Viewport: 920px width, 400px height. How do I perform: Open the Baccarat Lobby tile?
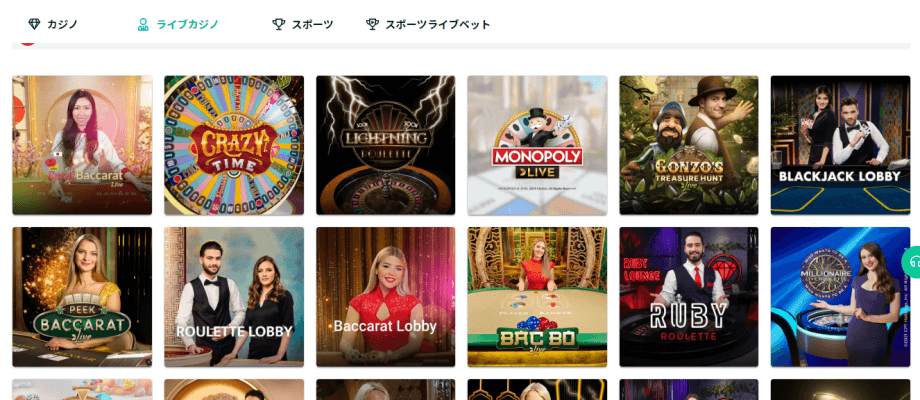click(385, 296)
